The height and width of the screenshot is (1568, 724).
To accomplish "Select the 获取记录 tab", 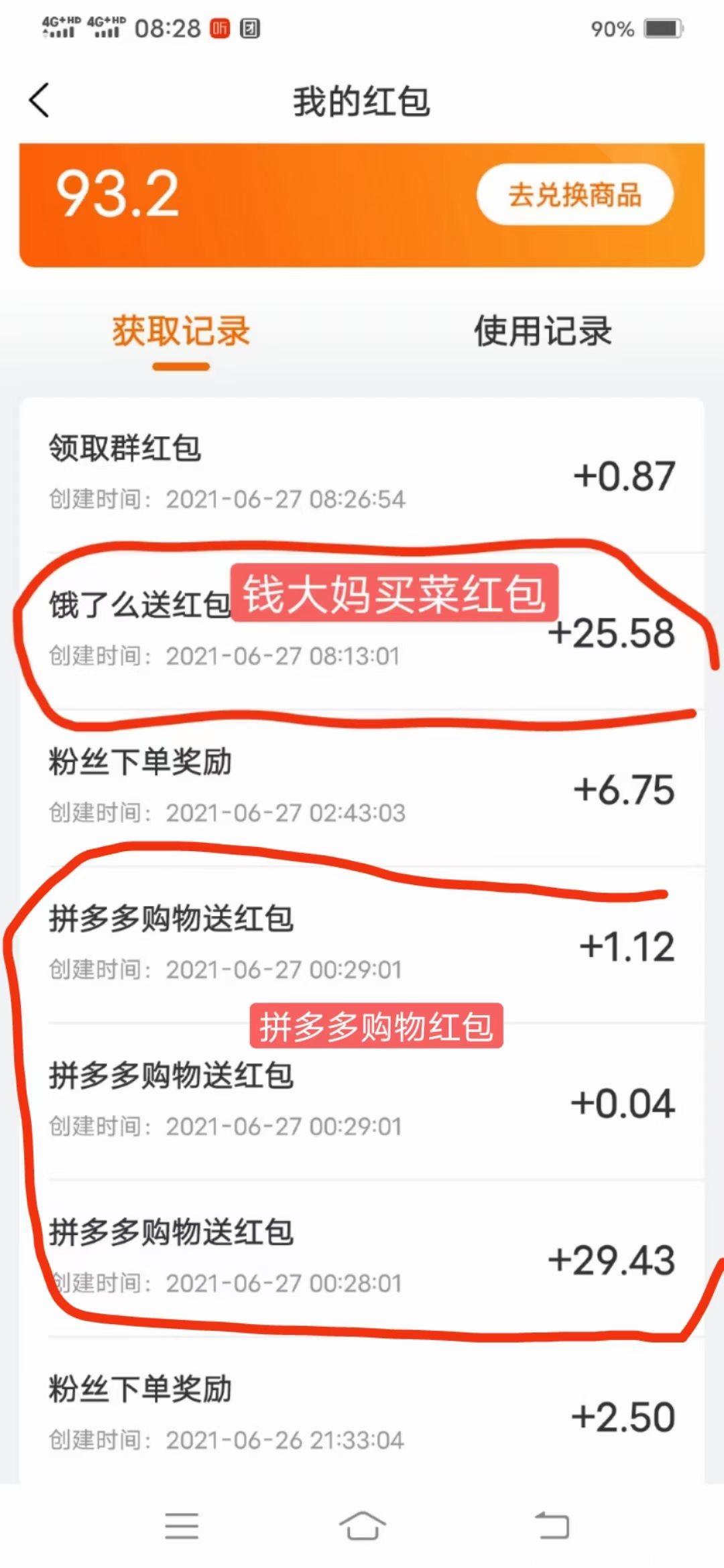I will coord(181,332).
